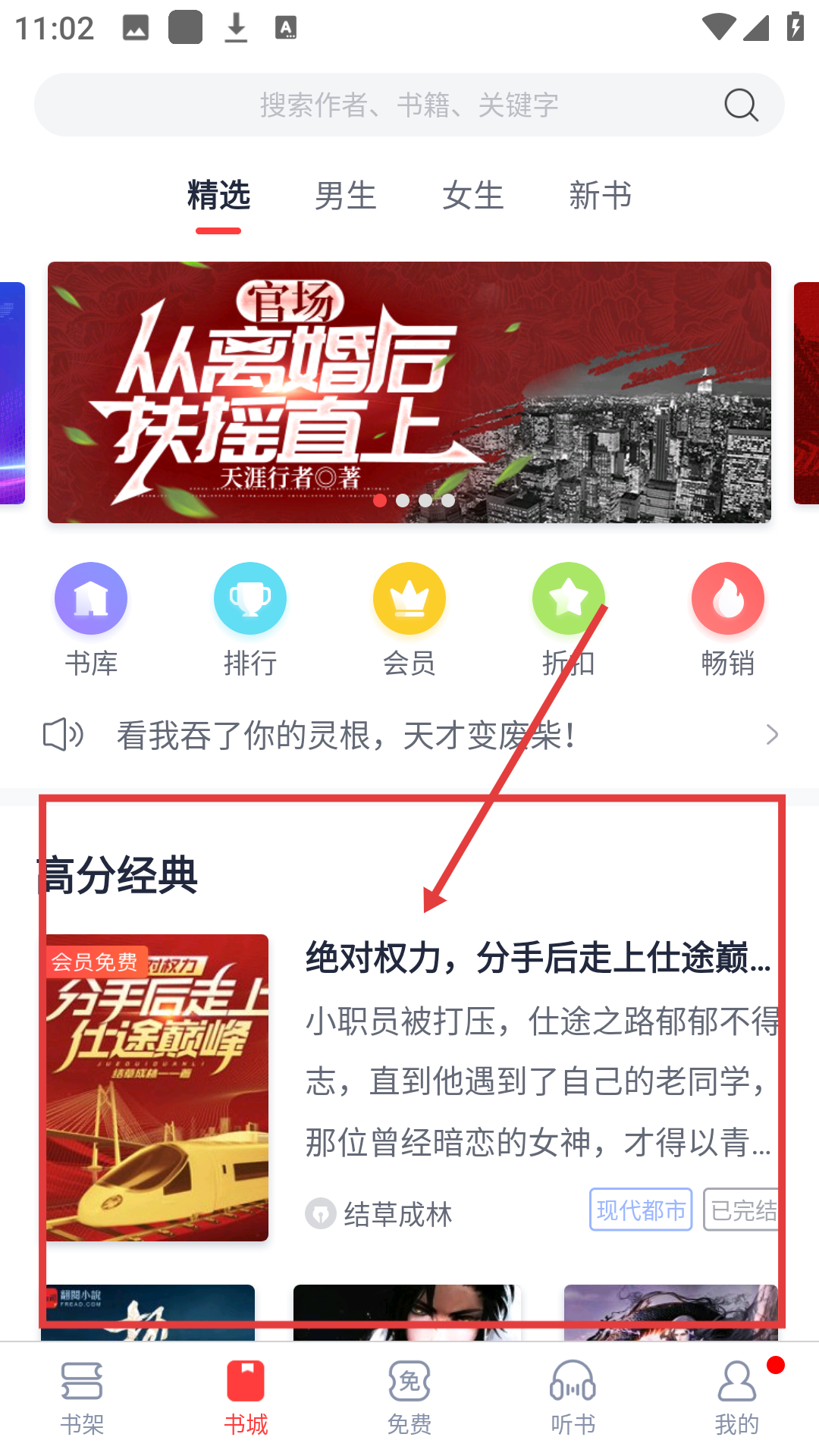Go to the 书架 bookshelf tab
The image size is (819, 1456).
click(82, 1398)
